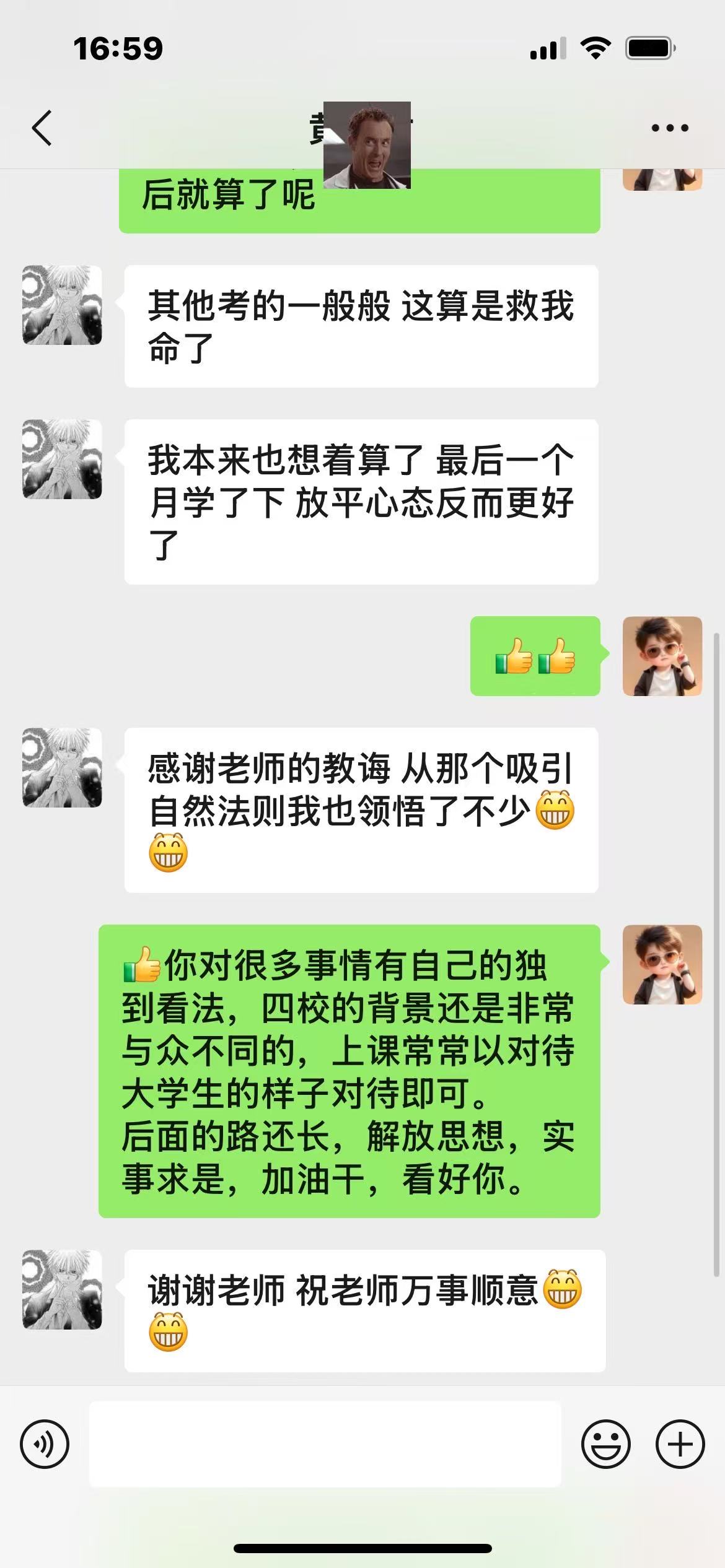Open contact avatar beside 谢谢老师 message
Image resolution: width=725 pixels, height=1568 pixels.
(62, 1290)
